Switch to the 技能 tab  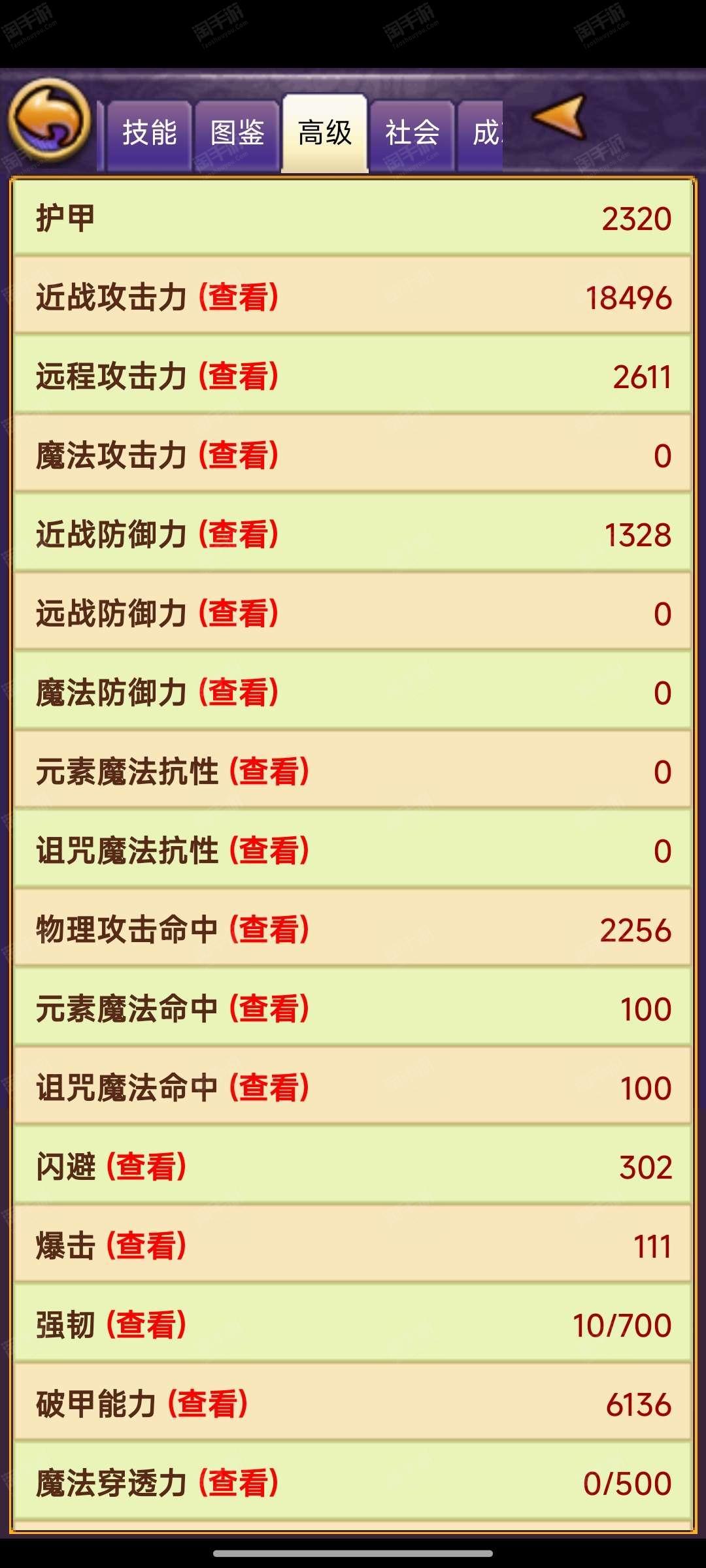pyautogui.click(x=150, y=133)
